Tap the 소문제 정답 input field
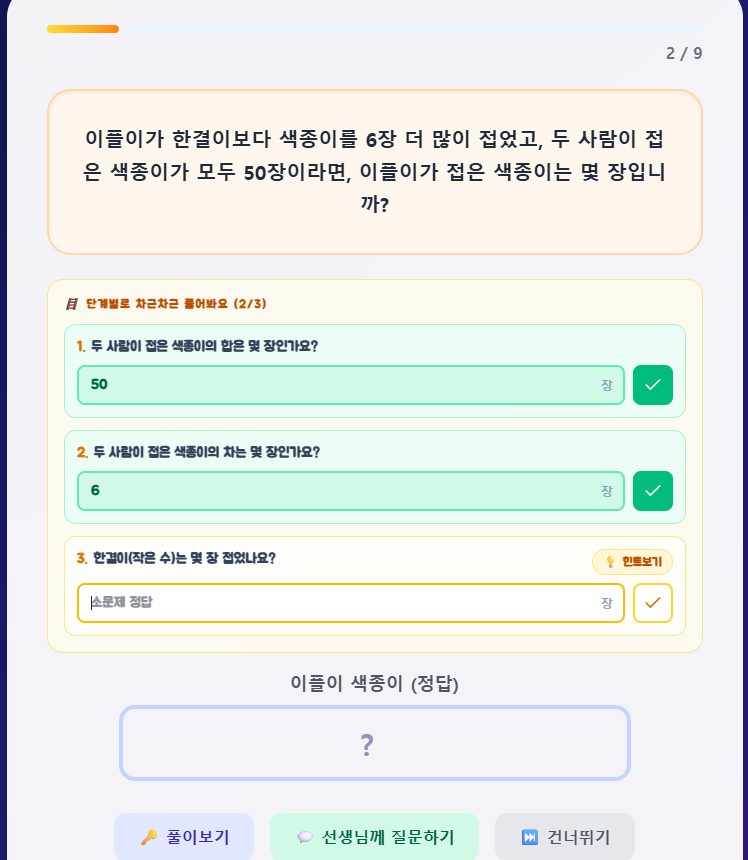 (350, 603)
